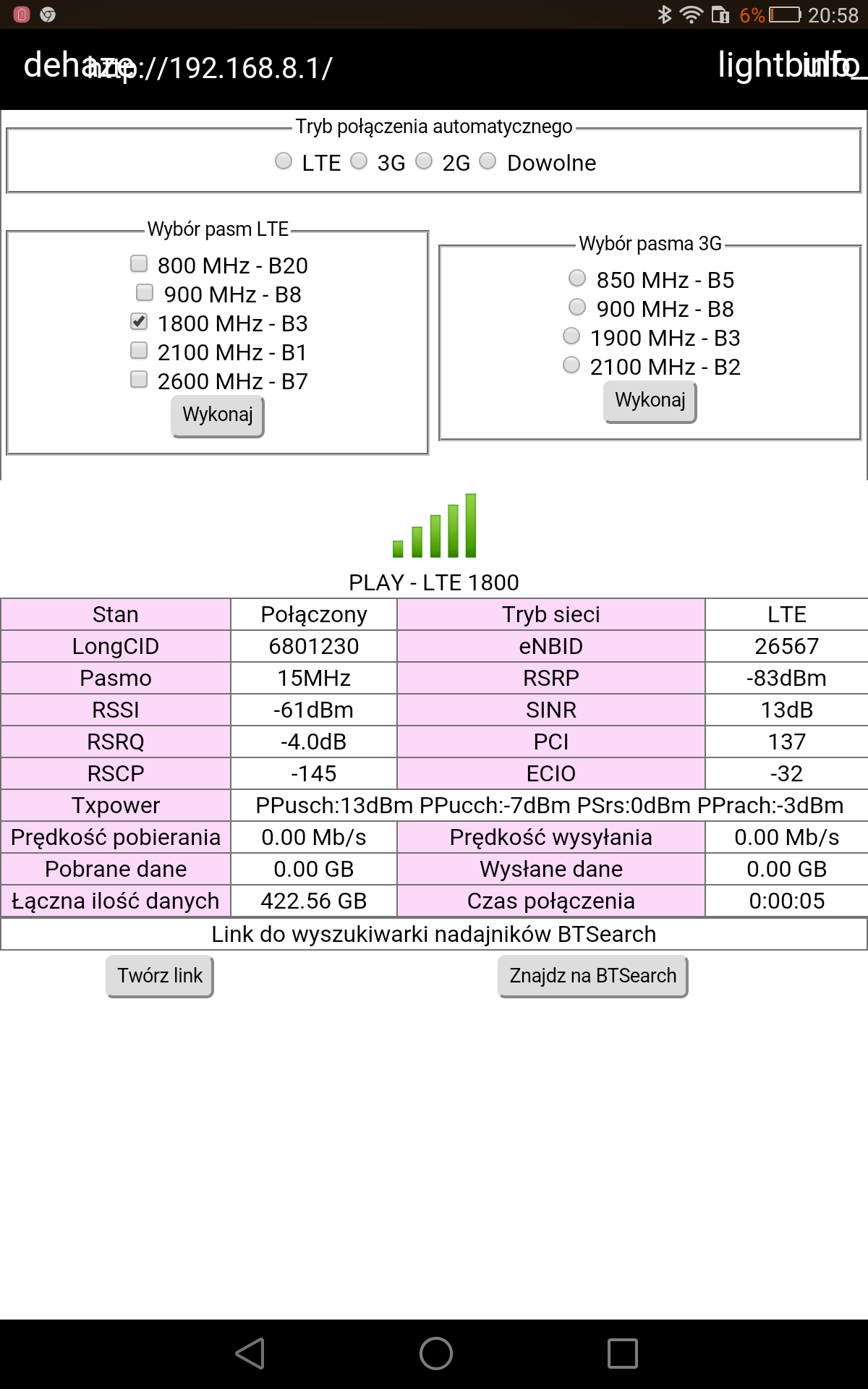868x1389 pixels.
Task: Tap Wykonaj under LTE band selection
Action: coord(218,415)
